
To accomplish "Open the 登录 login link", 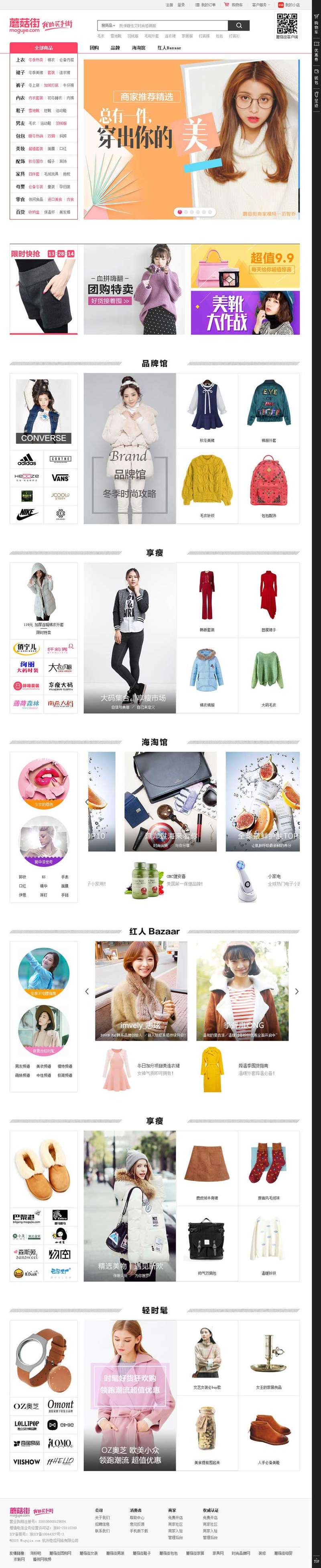I will (x=181, y=5).
